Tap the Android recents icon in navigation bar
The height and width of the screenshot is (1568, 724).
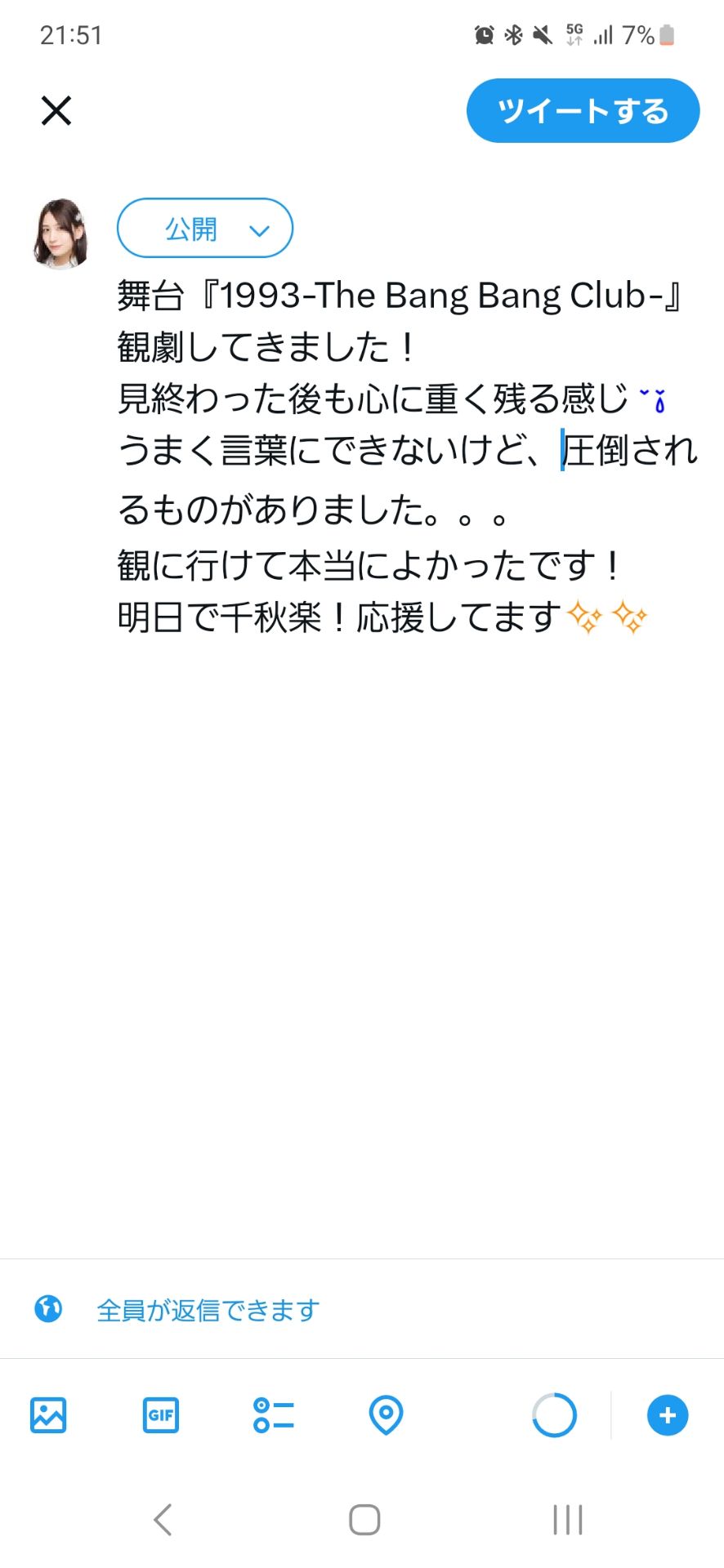coord(567,1519)
